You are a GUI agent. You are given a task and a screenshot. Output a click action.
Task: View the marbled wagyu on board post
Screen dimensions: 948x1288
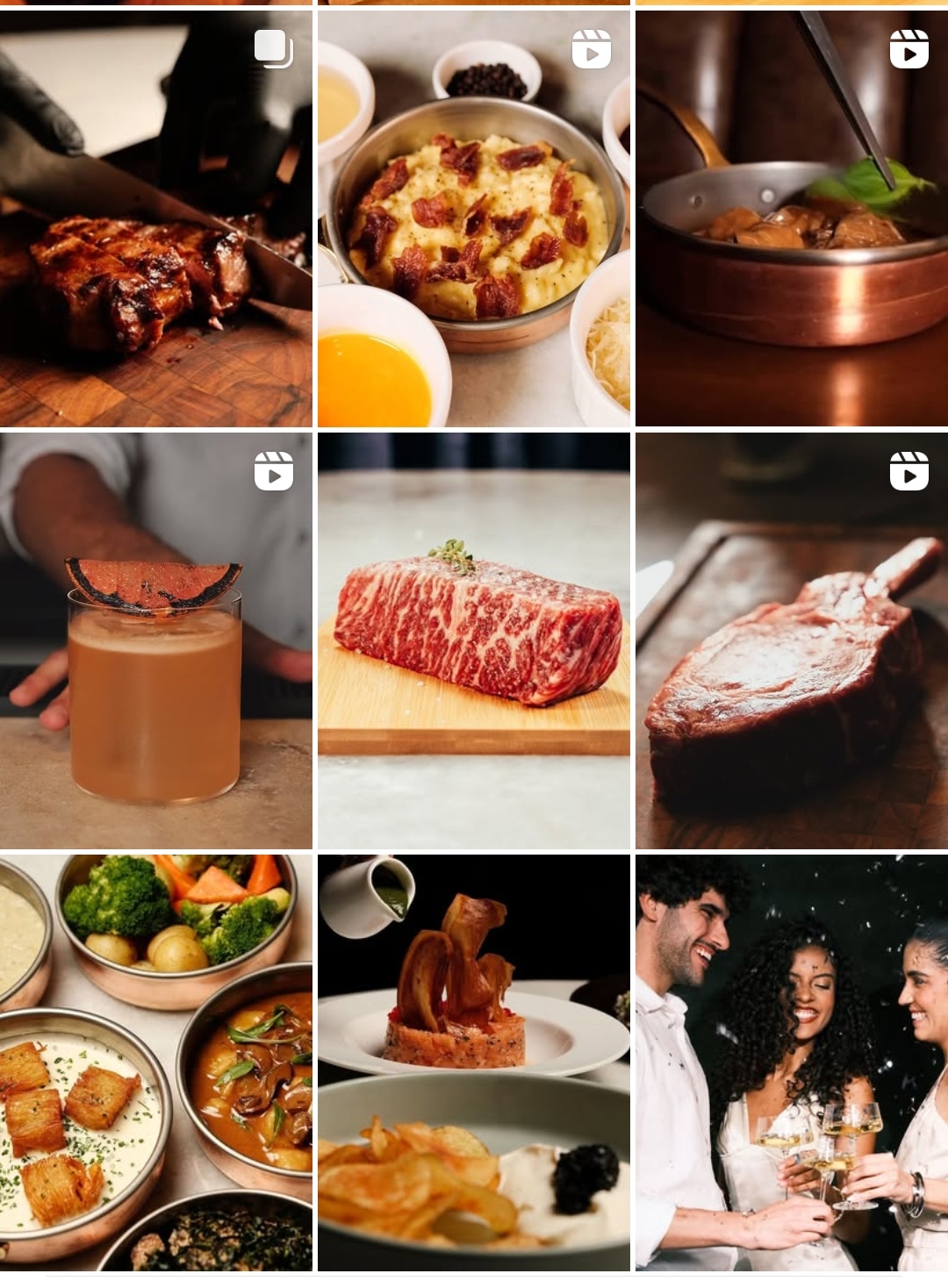tap(473, 640)
